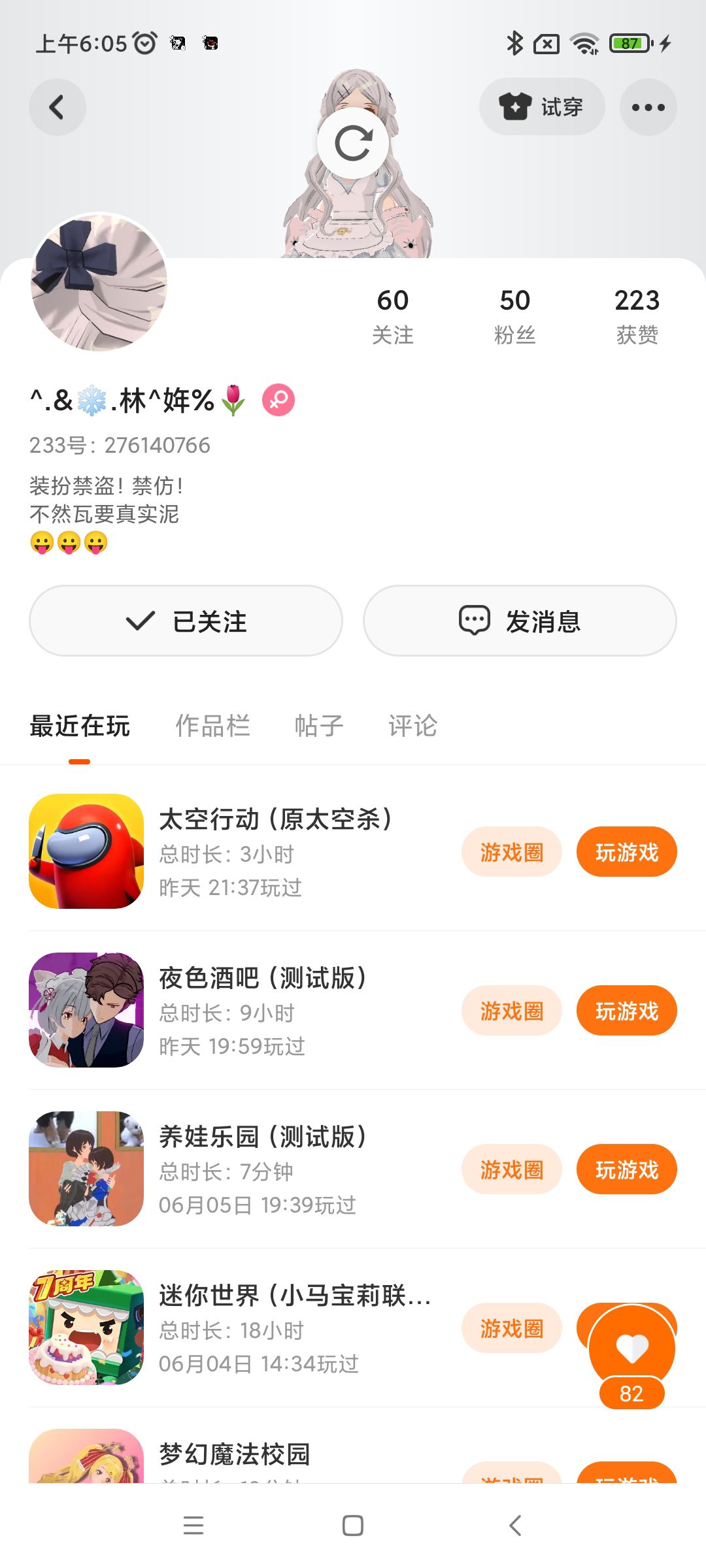706x1568 pixels.
Task: Tap the floating heart like button
Action: tap(631, 1347)
